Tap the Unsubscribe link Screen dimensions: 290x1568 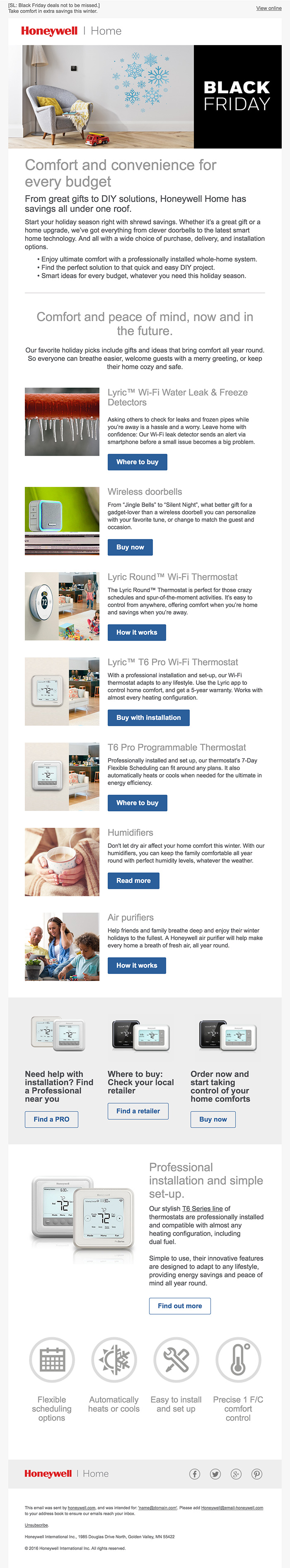(36, 1525)
